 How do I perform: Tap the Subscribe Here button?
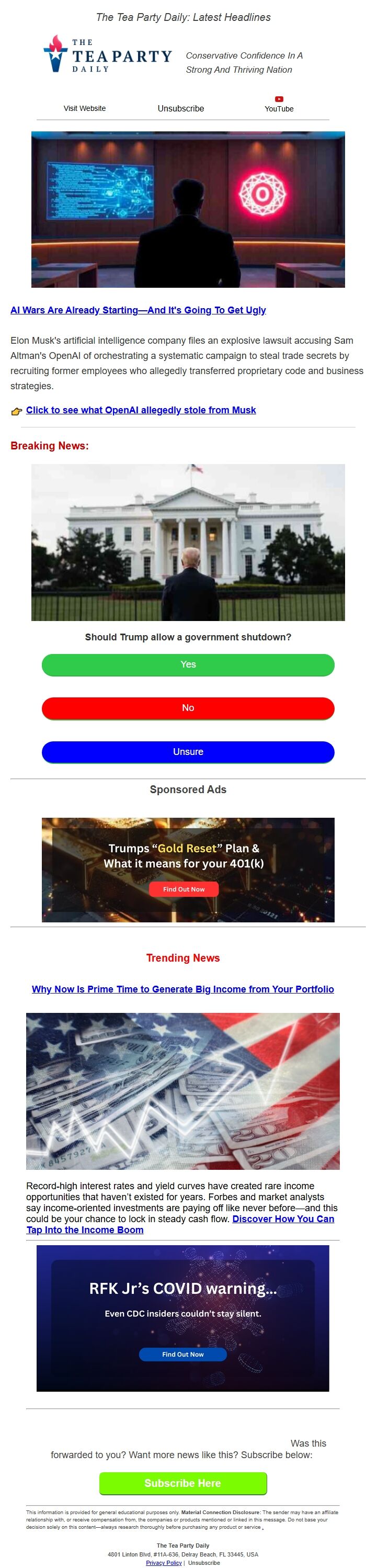click(x=183, y=1483)
